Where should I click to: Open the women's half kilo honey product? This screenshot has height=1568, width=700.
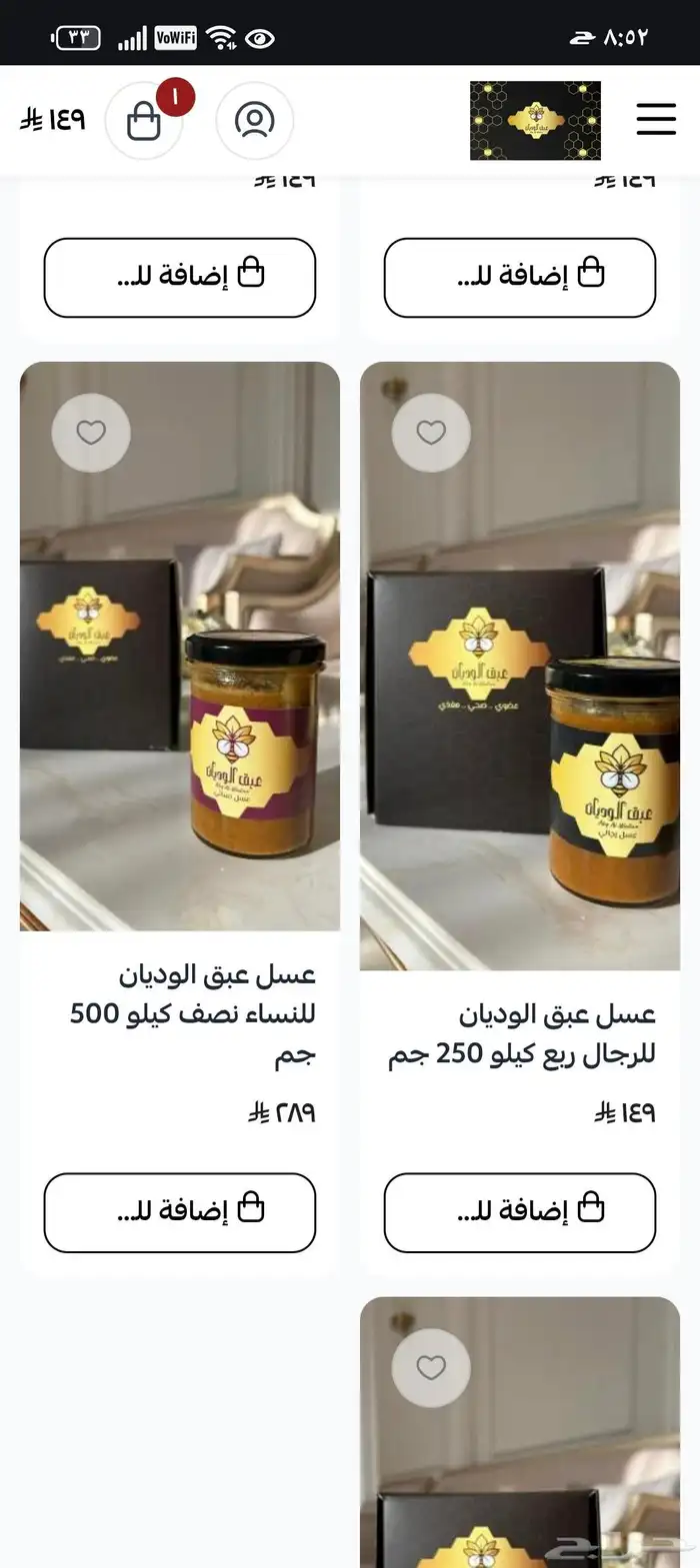pos(192,1012)
